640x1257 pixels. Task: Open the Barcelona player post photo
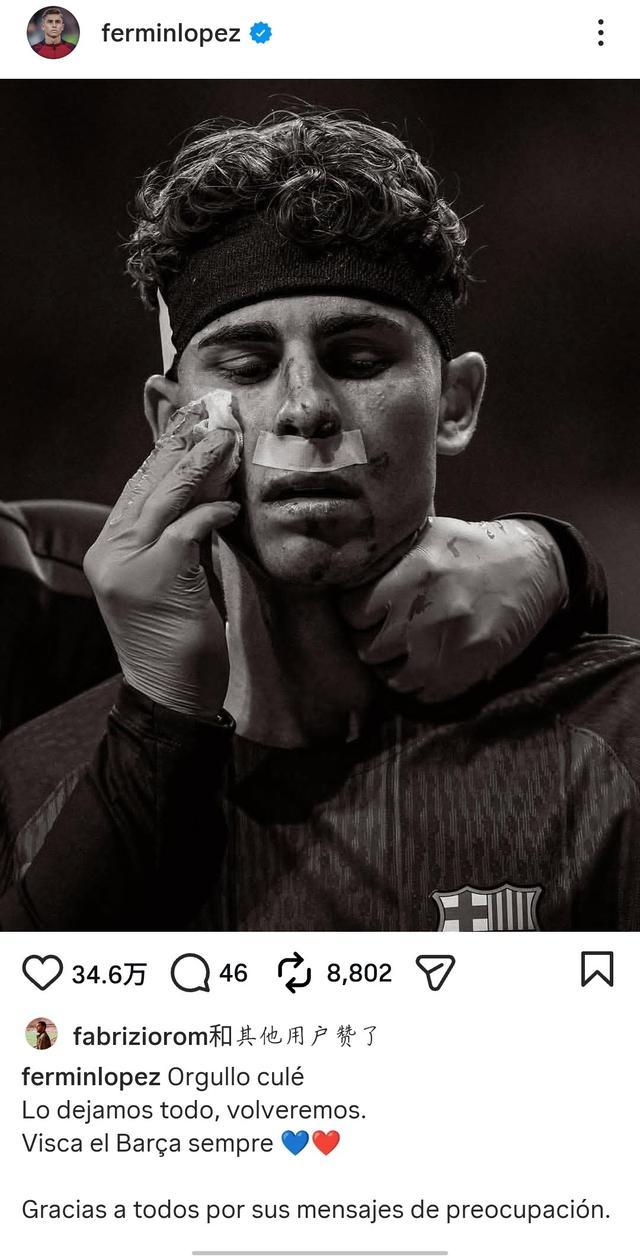(320, 505)
